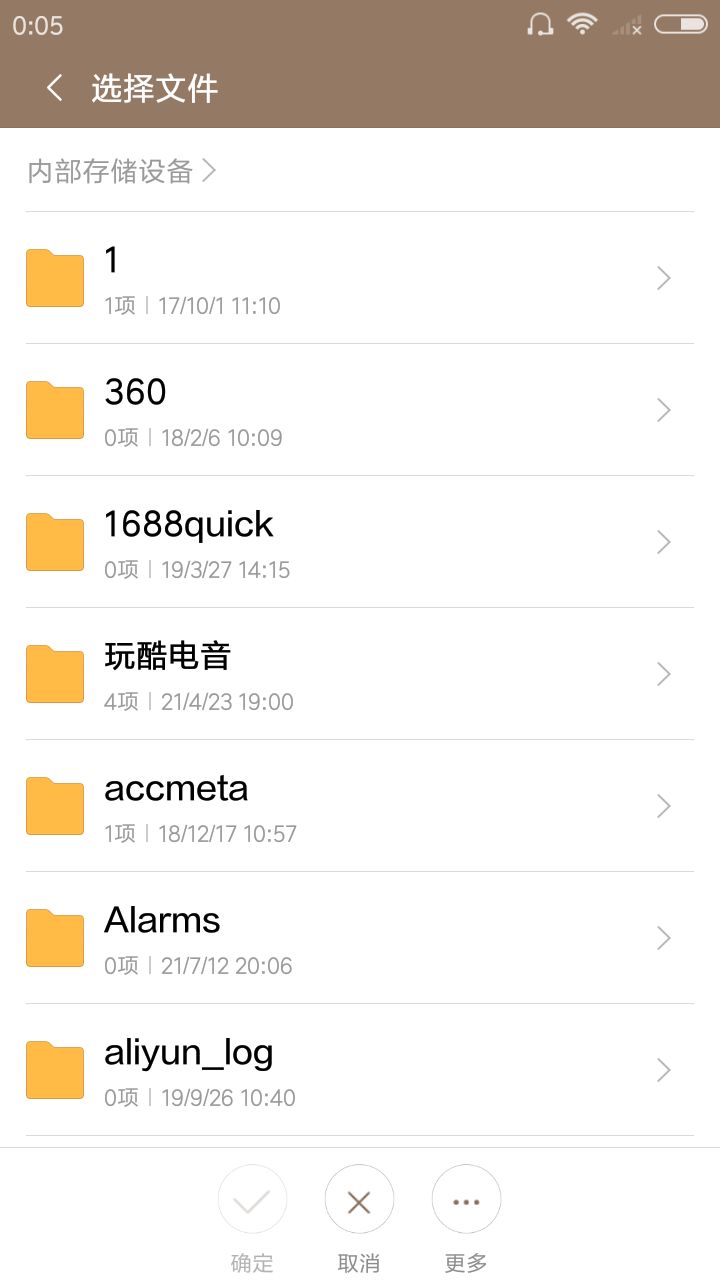Viewport: 720px width, 1280px height.
Task: Go back from the 选择文件 screen
Action: (55, 88)
